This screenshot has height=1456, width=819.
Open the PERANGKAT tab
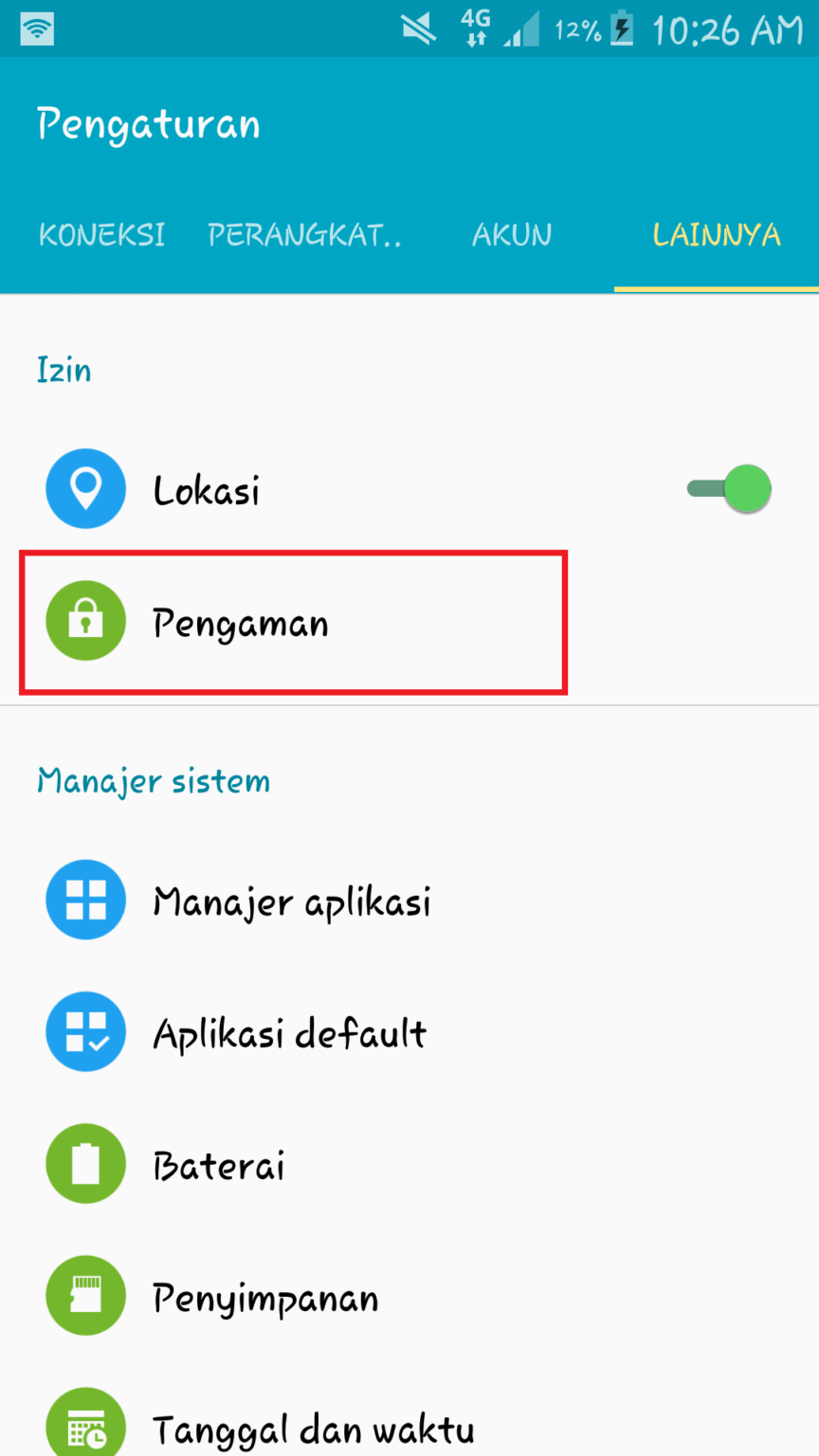point(305,235)
